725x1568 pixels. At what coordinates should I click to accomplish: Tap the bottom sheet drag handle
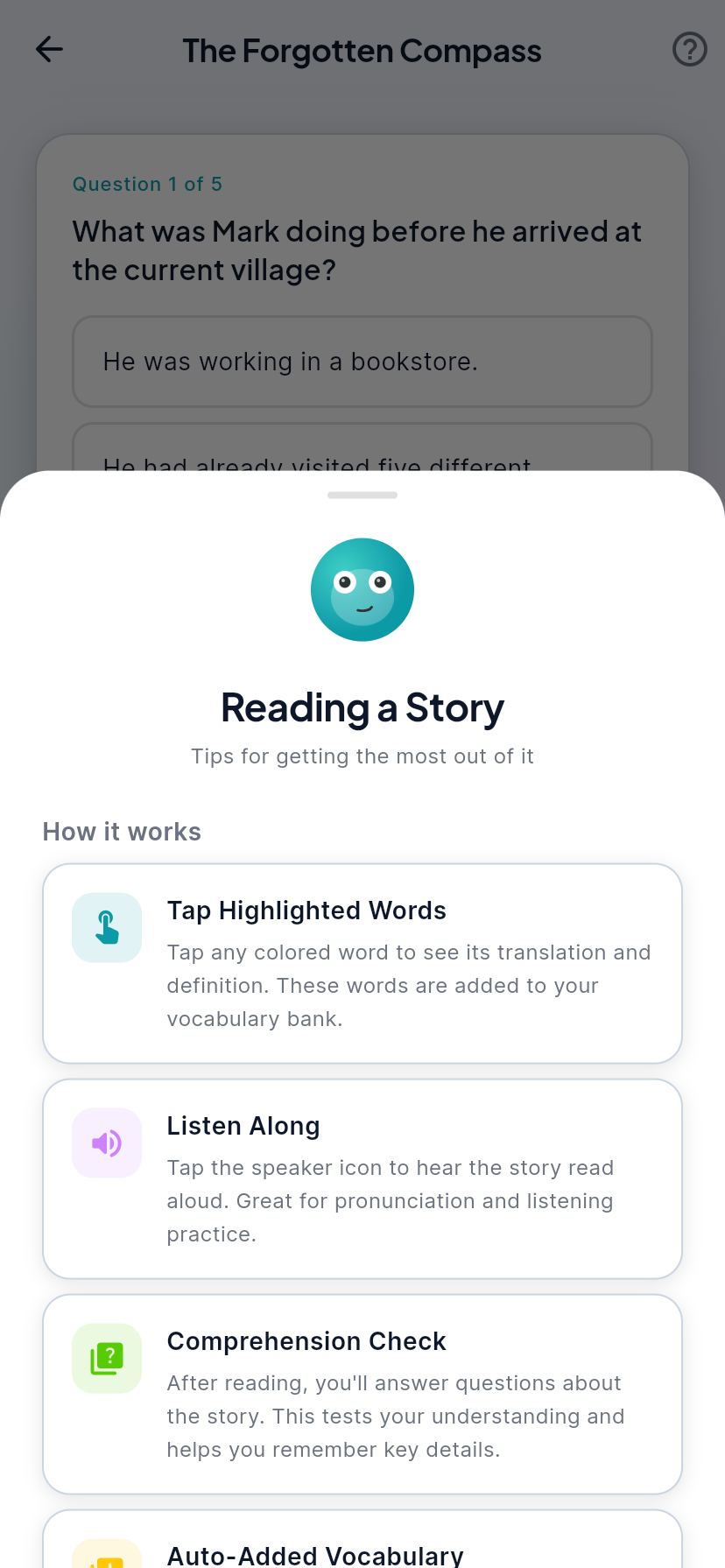click(362, 496)
